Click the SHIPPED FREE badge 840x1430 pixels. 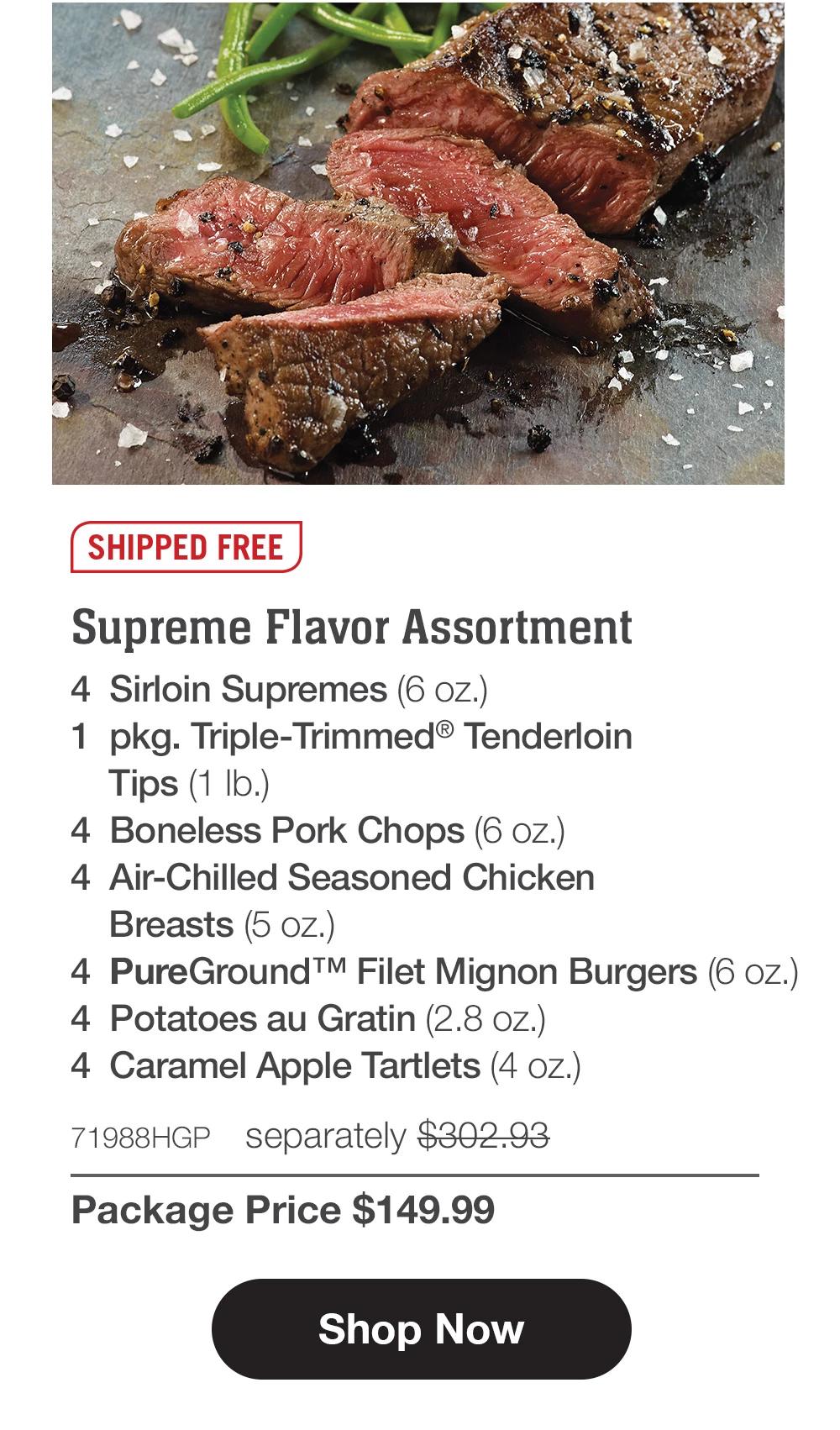pos(185,547)
